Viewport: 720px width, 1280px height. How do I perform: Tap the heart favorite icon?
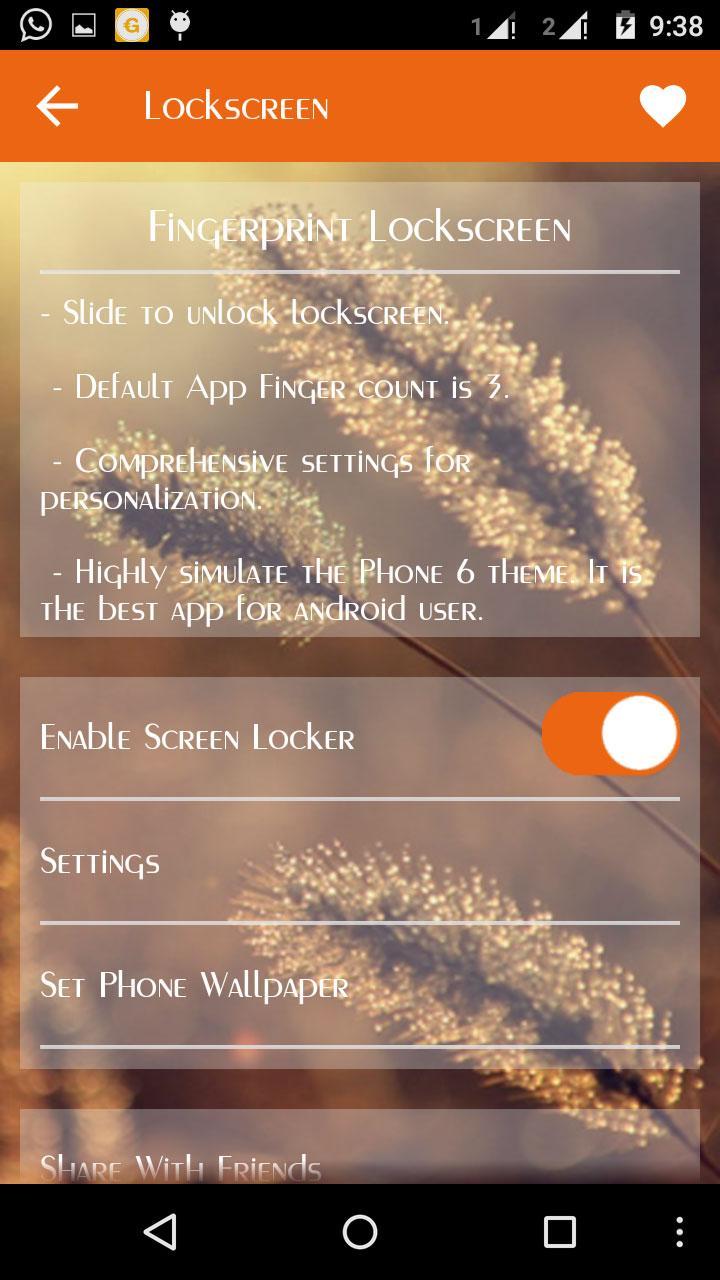663,105
